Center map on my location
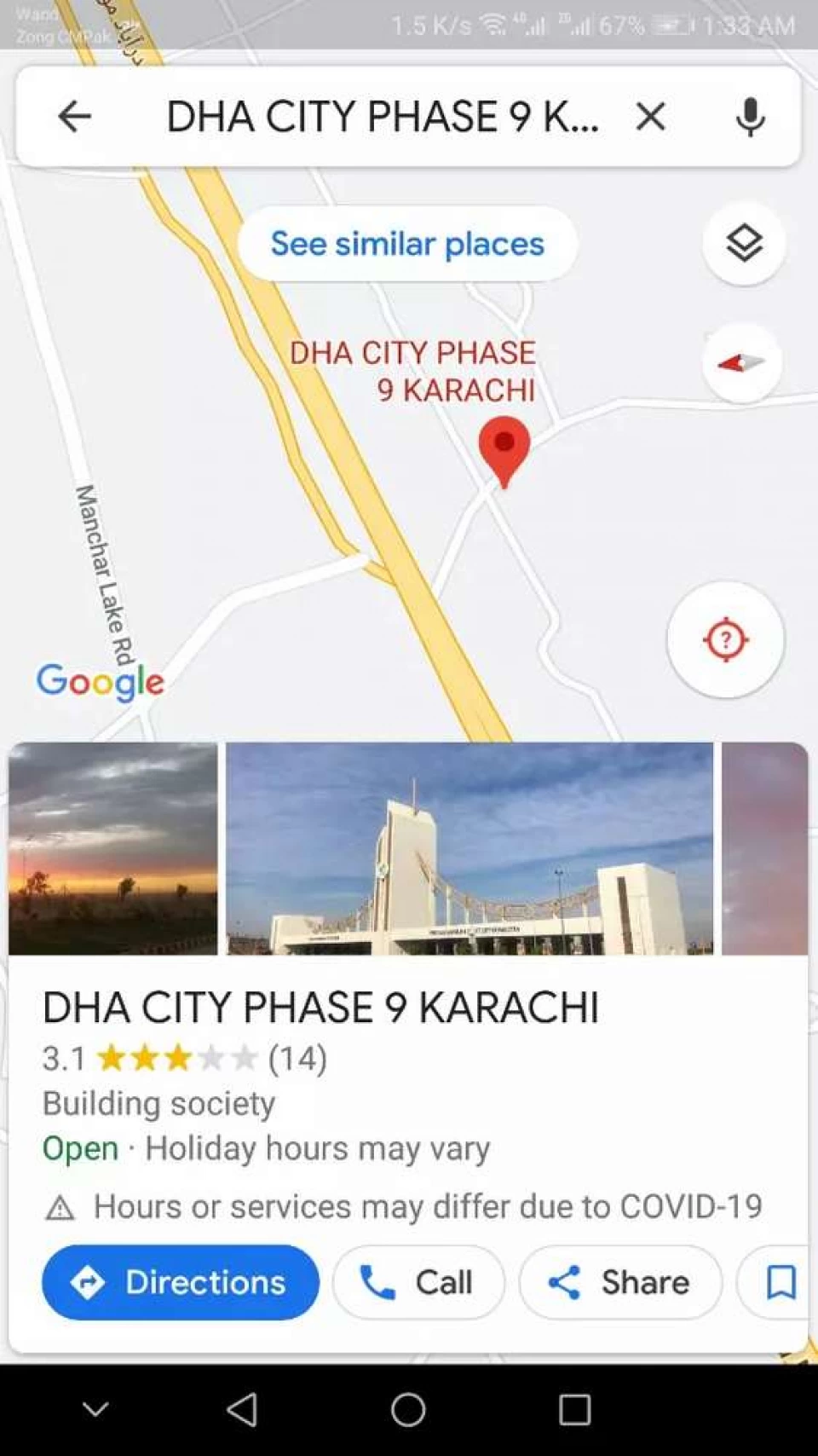 point(725,639)
